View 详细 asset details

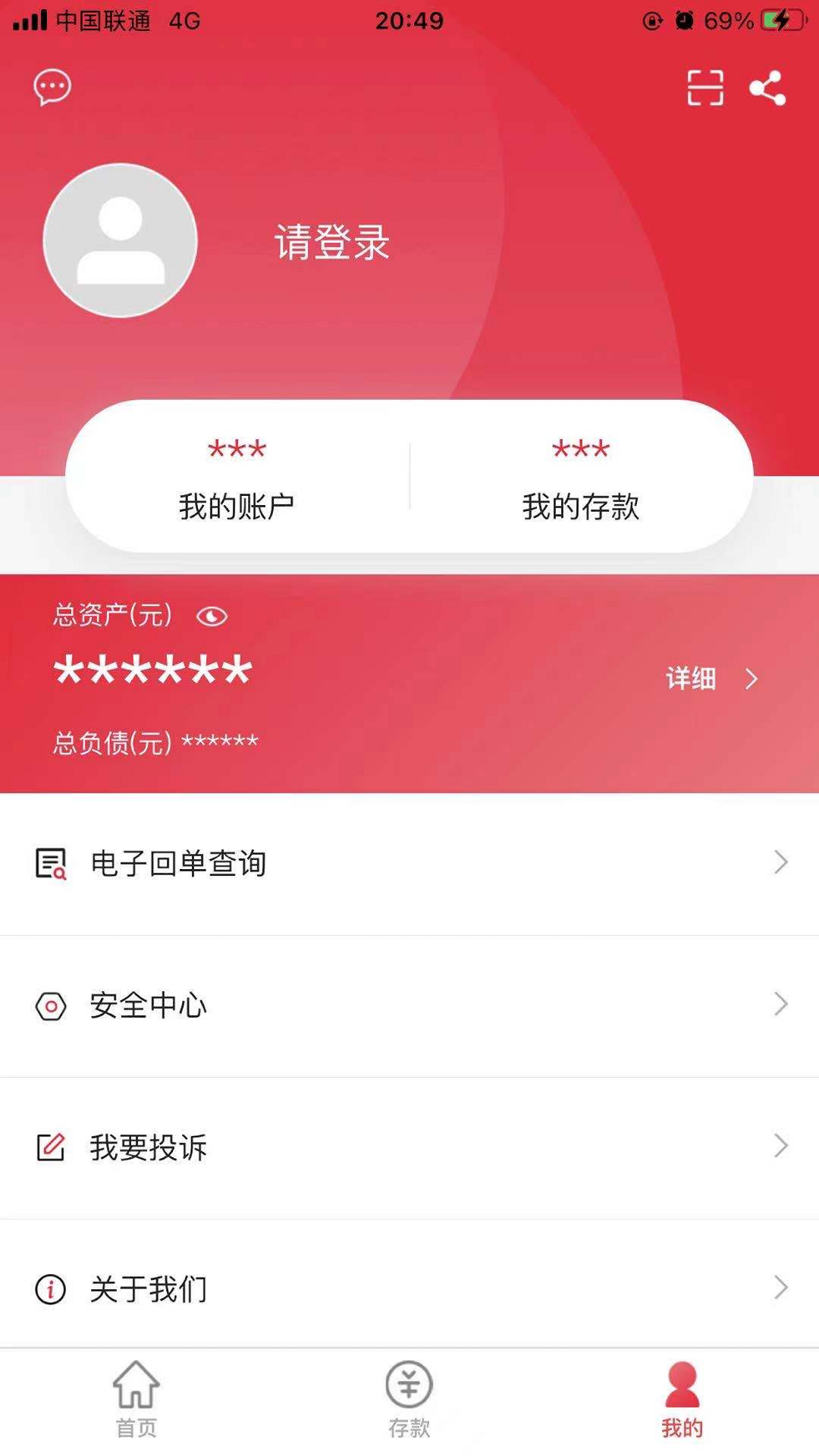tap(711, 679)
